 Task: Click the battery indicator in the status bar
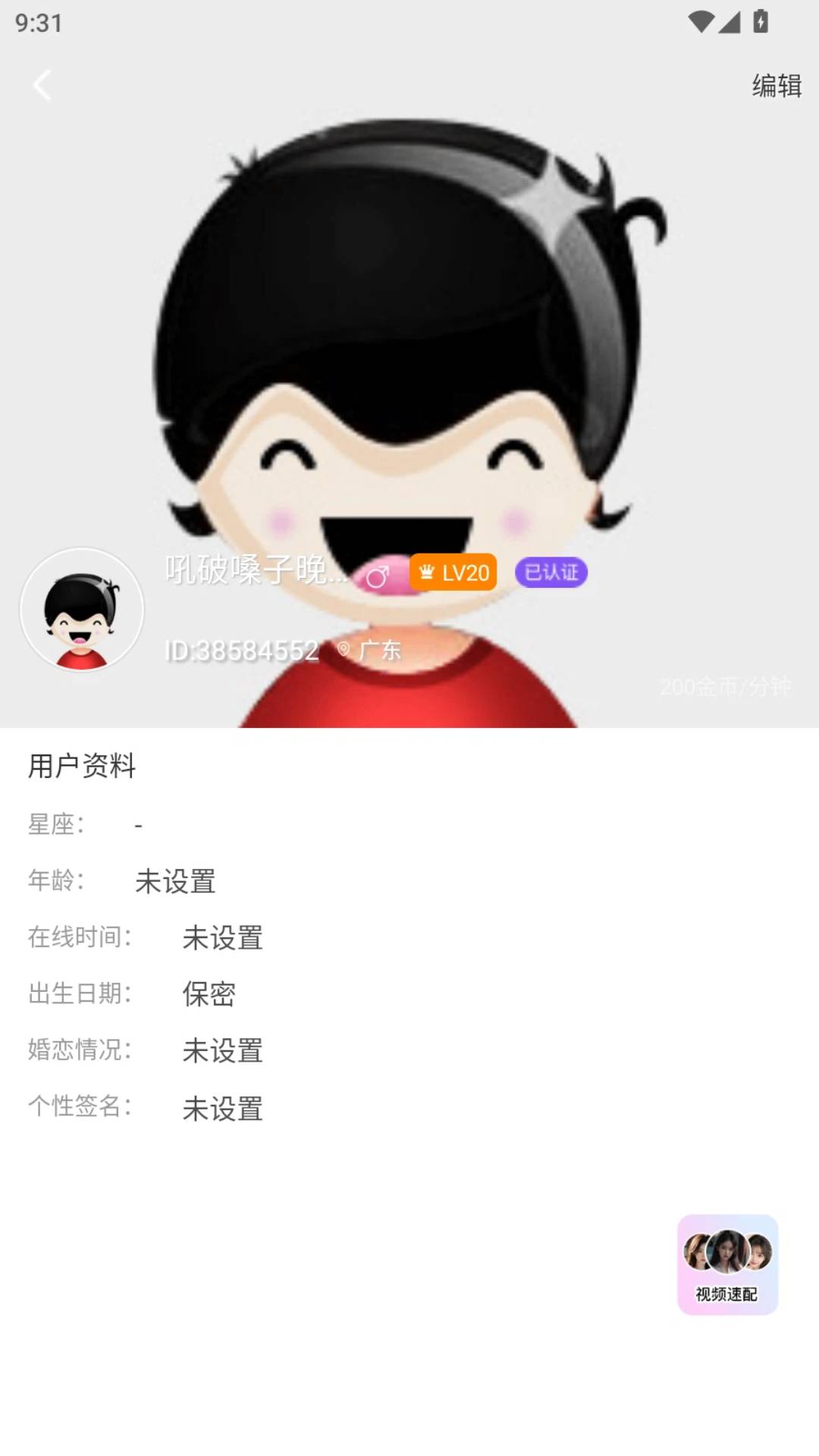pos(760,20)
